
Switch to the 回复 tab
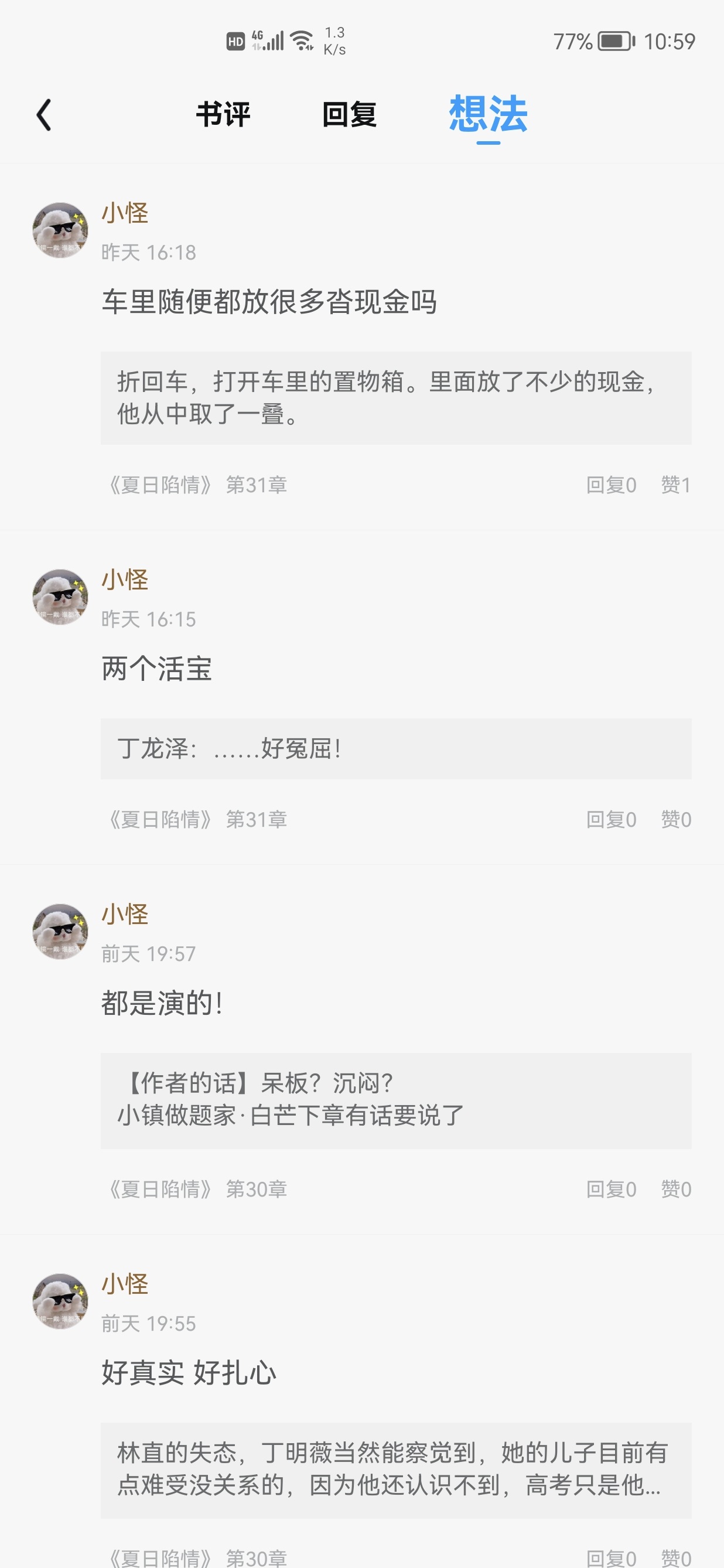coord(349,114)
